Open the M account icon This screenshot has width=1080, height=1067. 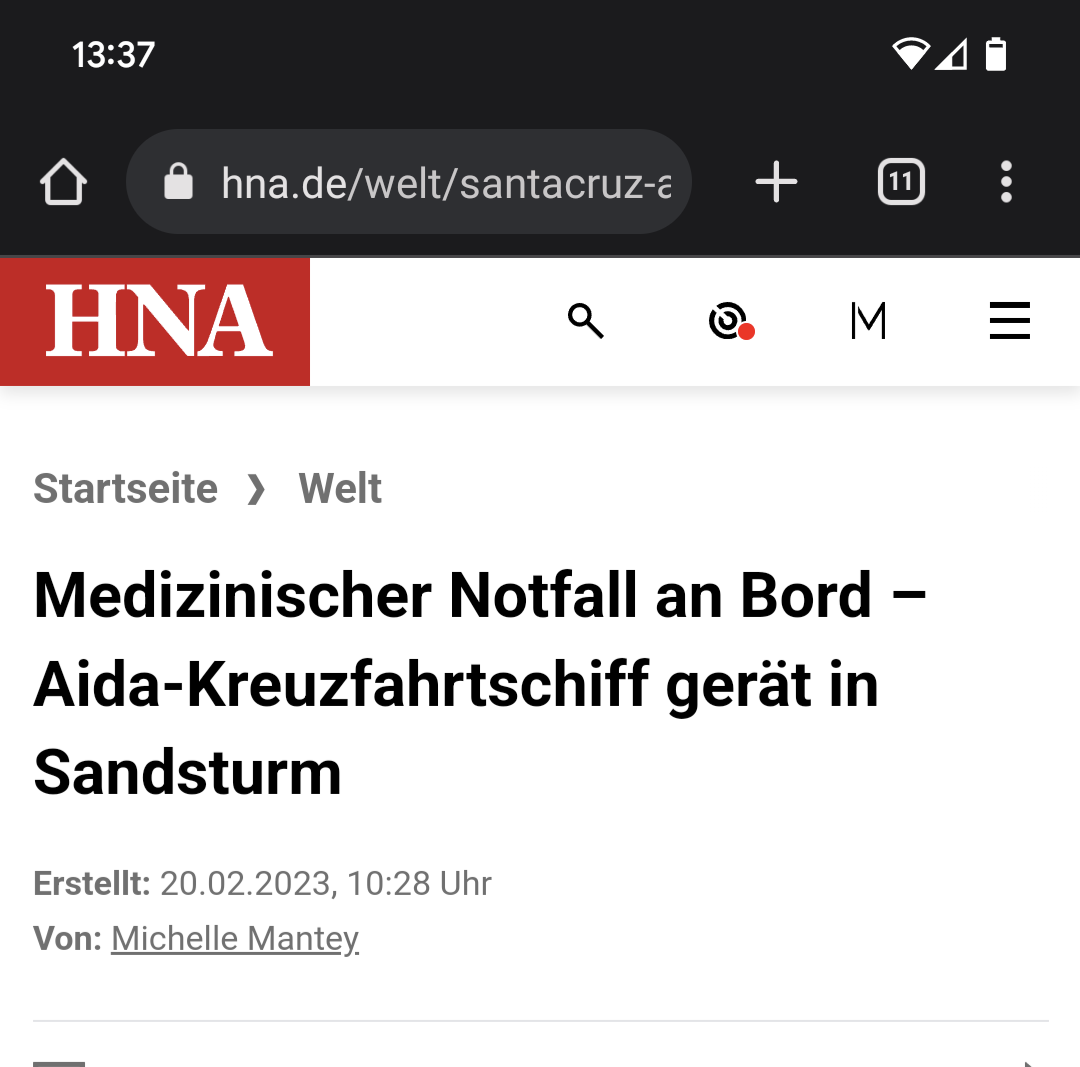click(x=868, y=322)
